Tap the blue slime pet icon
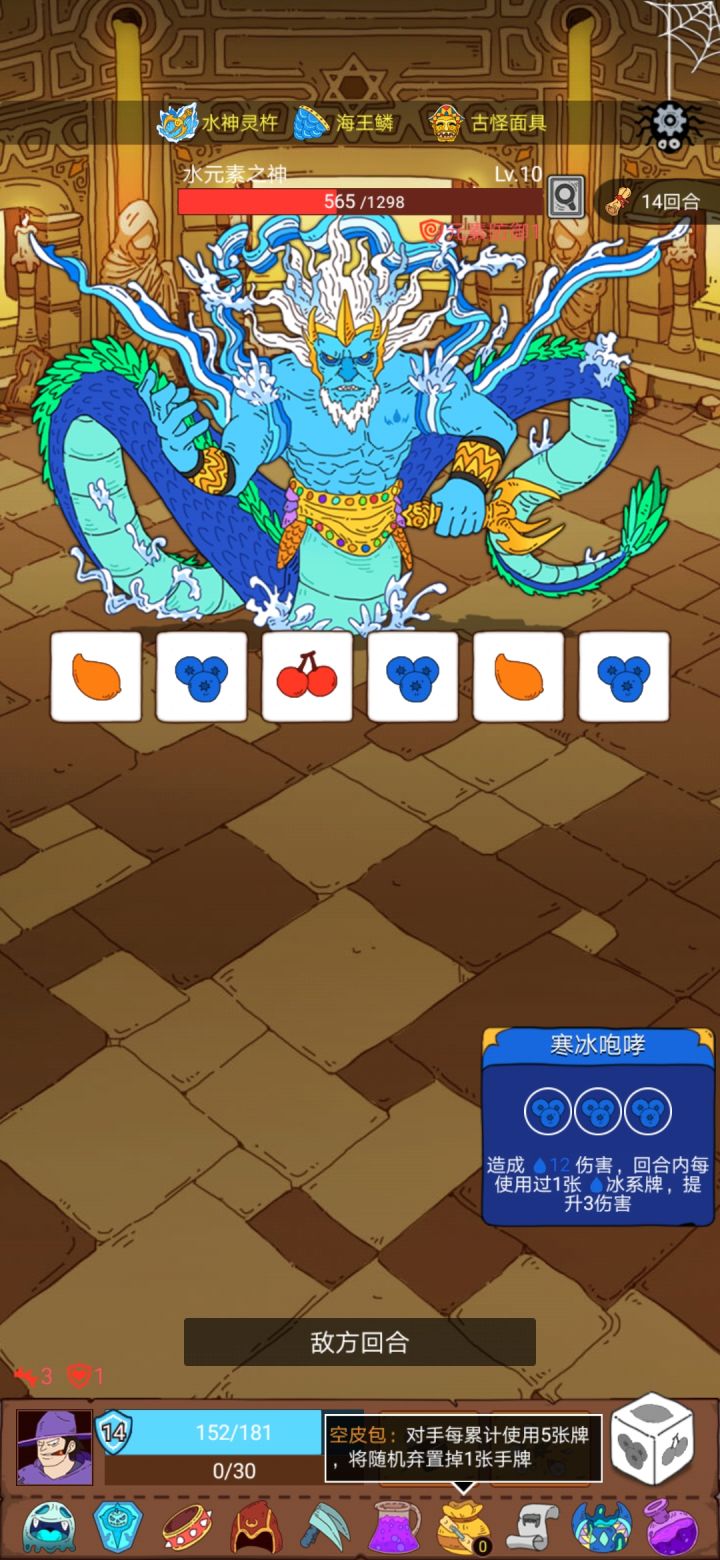 pos(50,1528)
